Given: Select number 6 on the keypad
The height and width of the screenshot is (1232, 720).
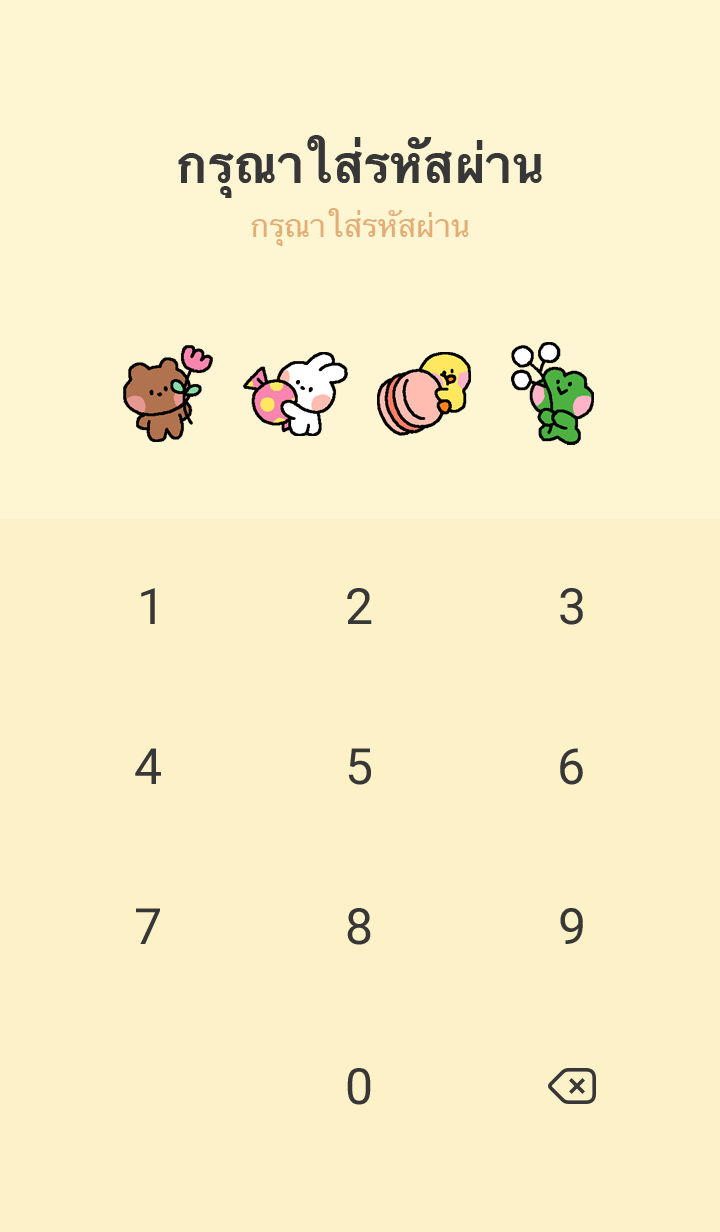Looking at the screenshot, I should [x=571, y=767].
